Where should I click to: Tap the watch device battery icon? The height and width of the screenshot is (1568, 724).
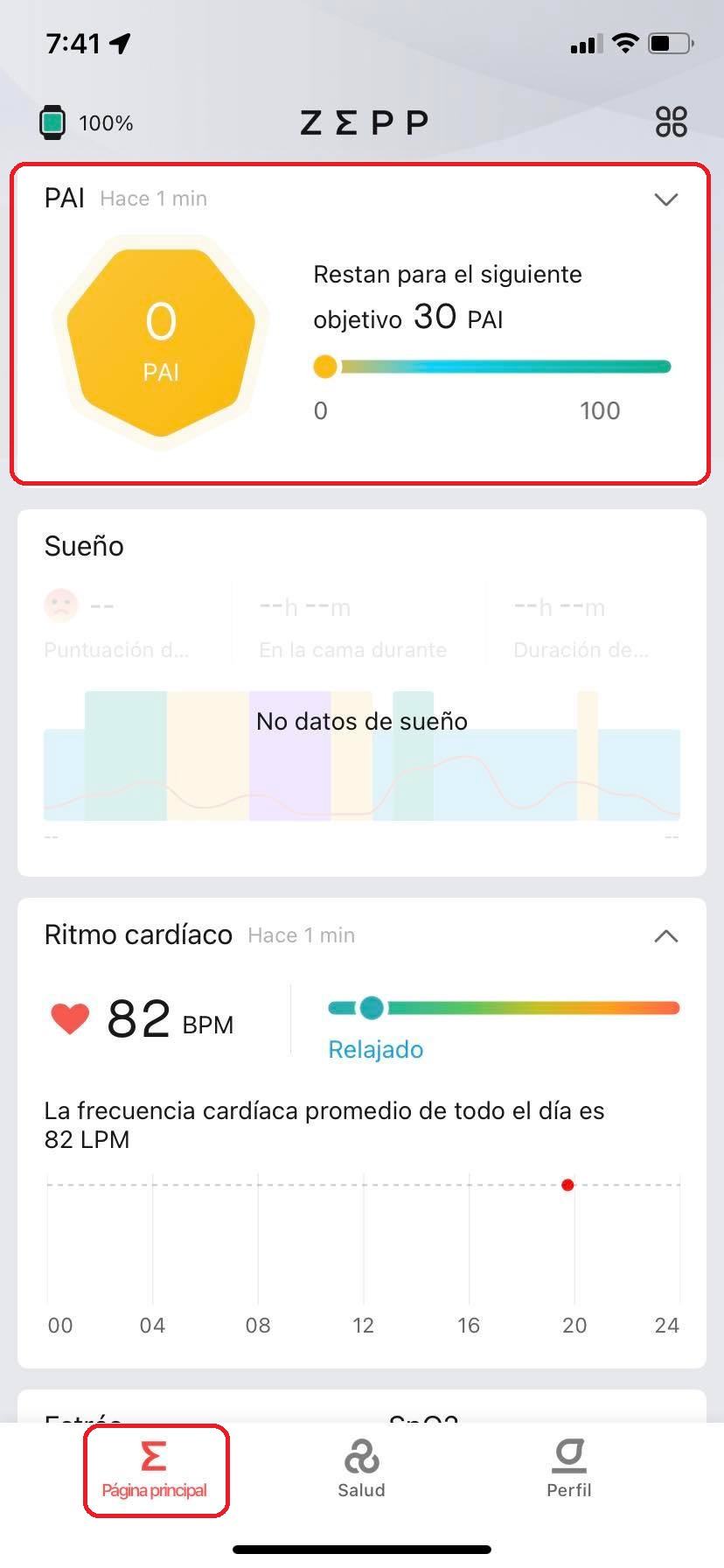(52, 122)
